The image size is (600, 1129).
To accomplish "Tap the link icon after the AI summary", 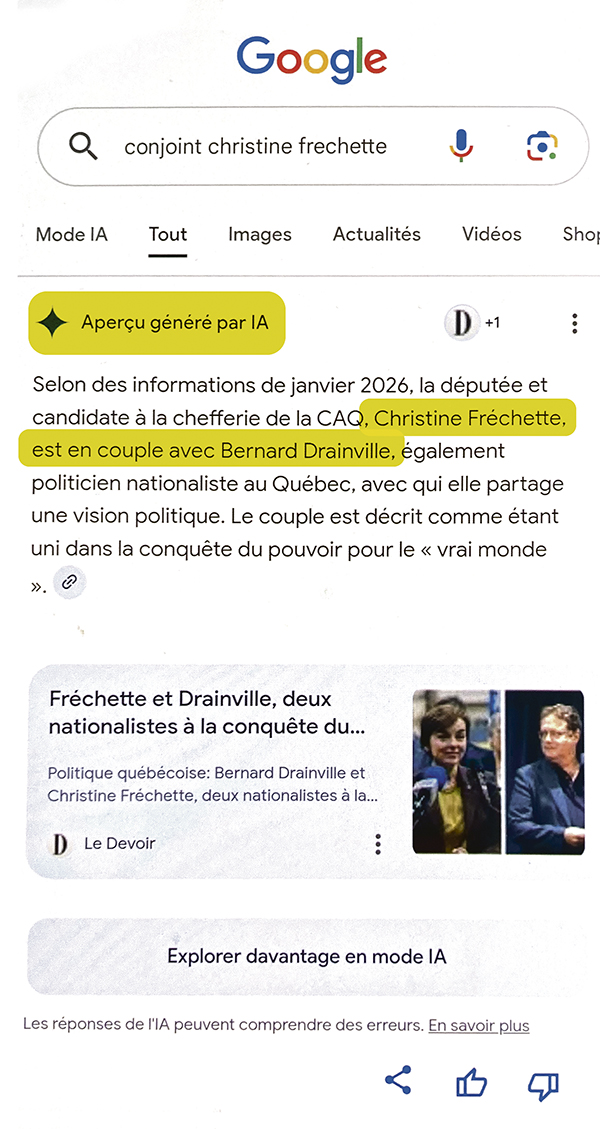I will (x=69, y=582).
